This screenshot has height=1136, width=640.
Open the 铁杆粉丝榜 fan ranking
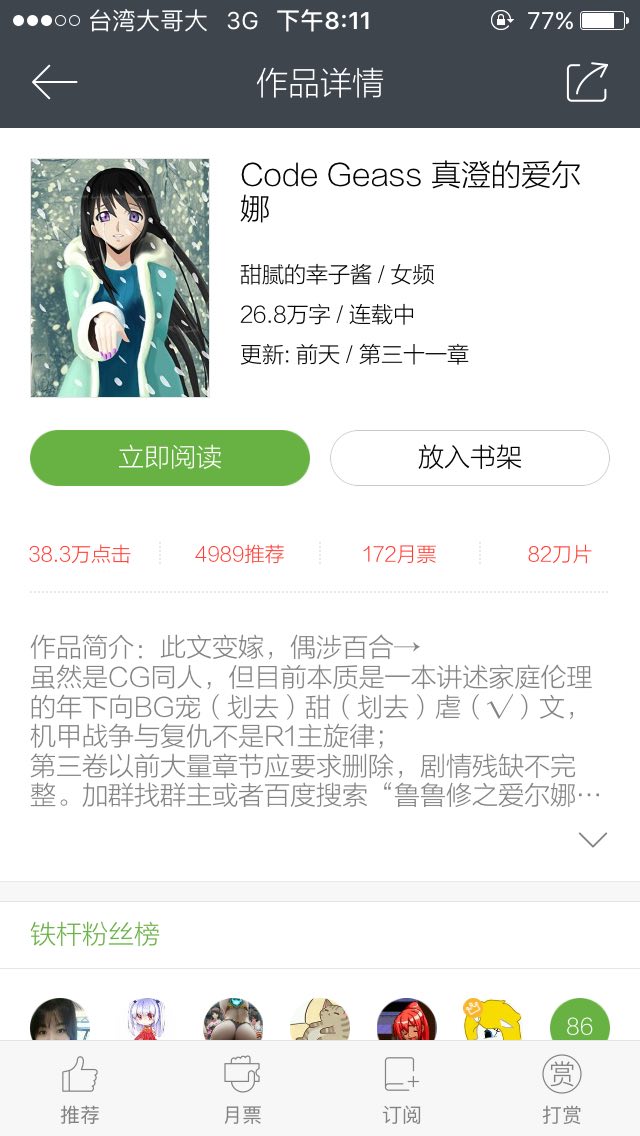point(95,935)
